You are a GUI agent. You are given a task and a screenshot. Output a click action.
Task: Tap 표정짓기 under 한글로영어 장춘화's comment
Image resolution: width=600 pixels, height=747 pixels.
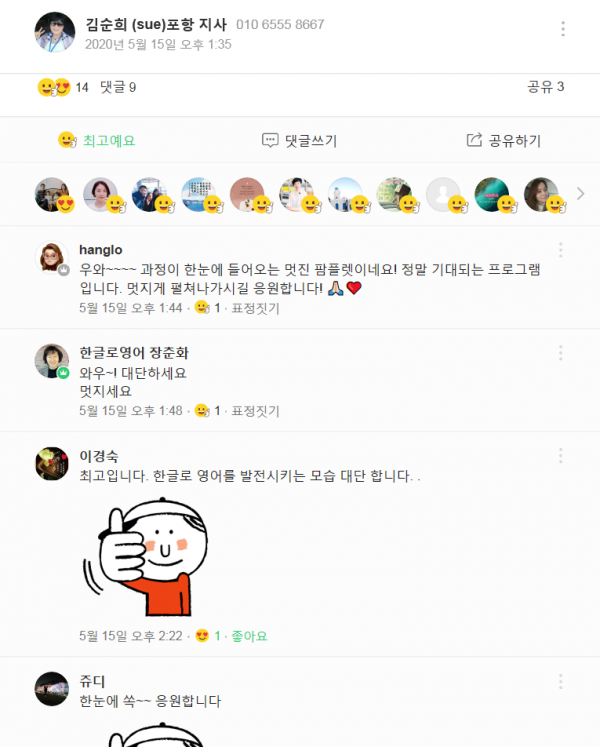click(255, 411)
